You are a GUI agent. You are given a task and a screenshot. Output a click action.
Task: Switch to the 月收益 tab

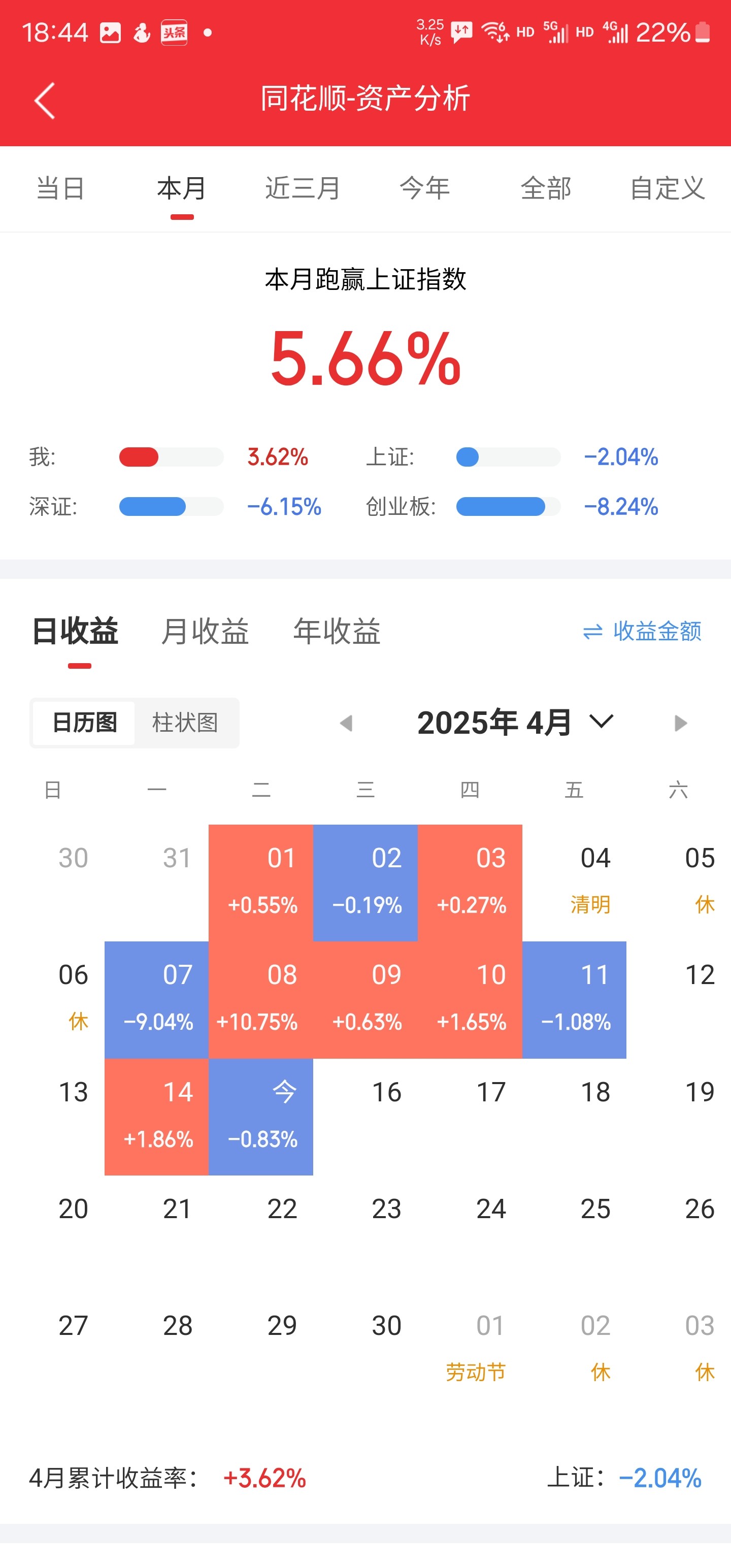pos(205,631)
